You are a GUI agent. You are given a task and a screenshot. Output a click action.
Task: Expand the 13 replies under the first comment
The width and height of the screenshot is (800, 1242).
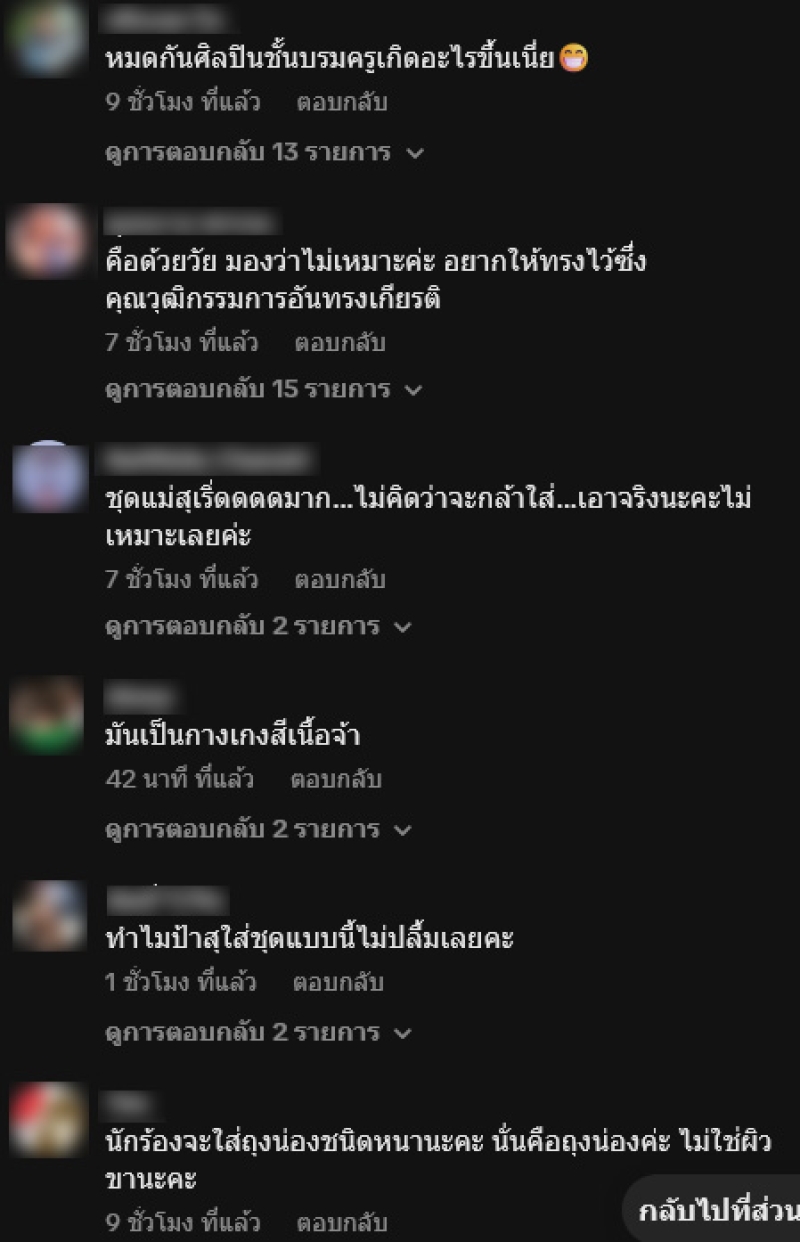point(264,153)
